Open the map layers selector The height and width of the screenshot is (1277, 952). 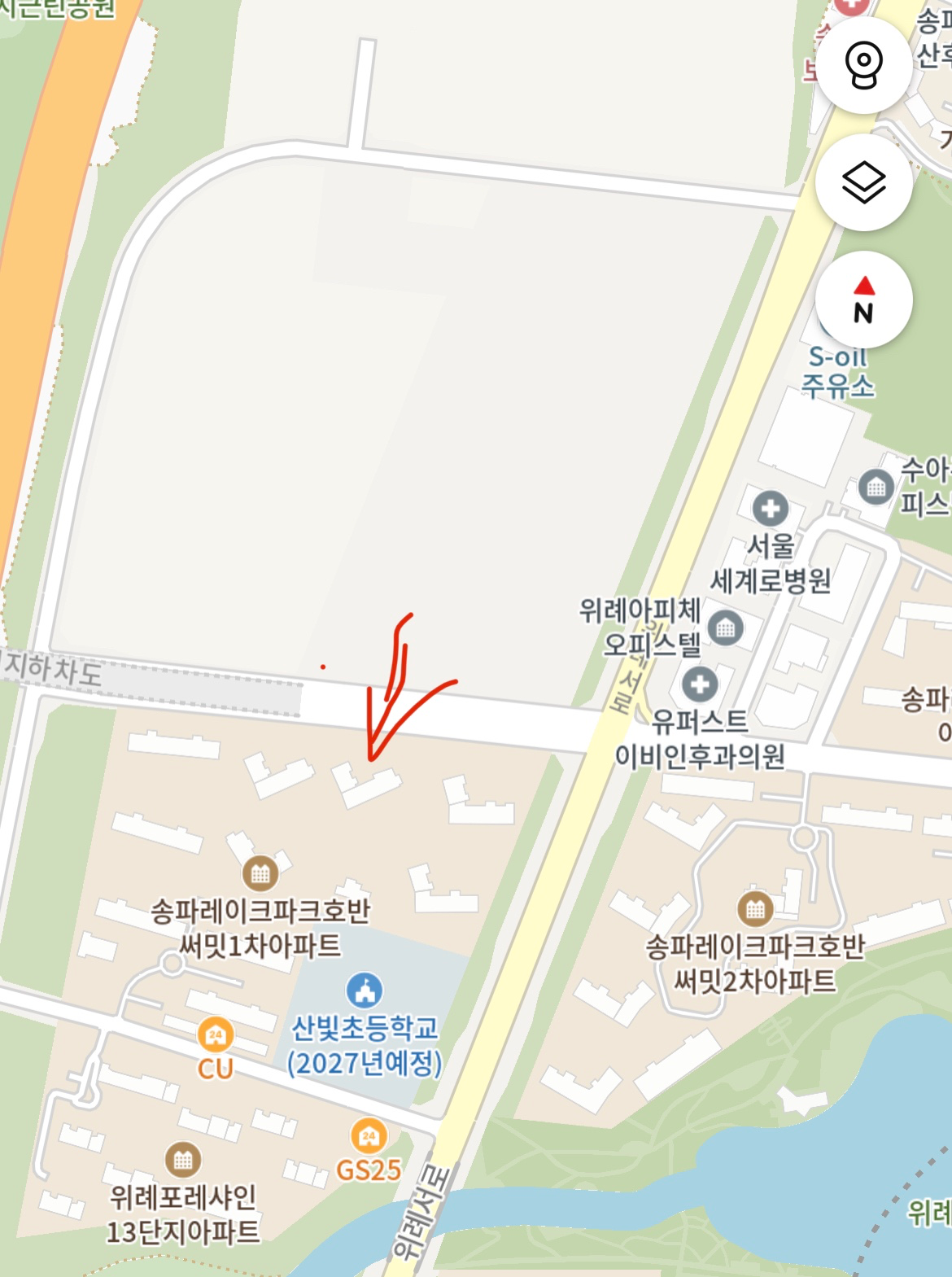pyautogui.click(x=863, y=182)
